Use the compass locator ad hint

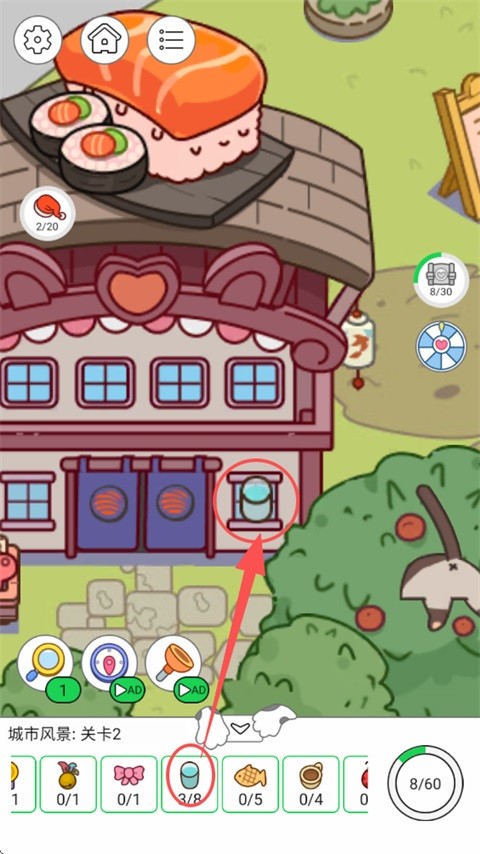(110, 663)
